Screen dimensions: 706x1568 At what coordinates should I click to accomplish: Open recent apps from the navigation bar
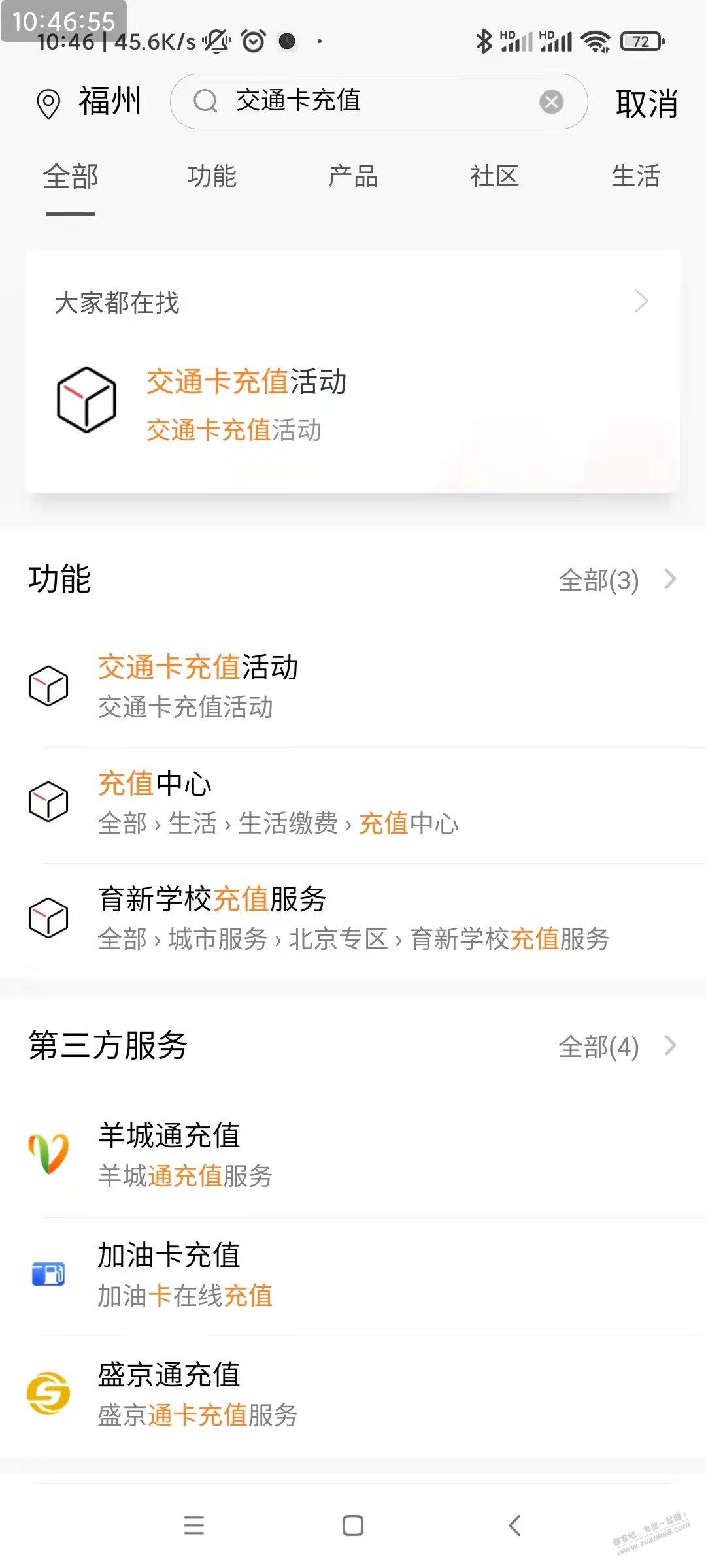pos(194,1526)
